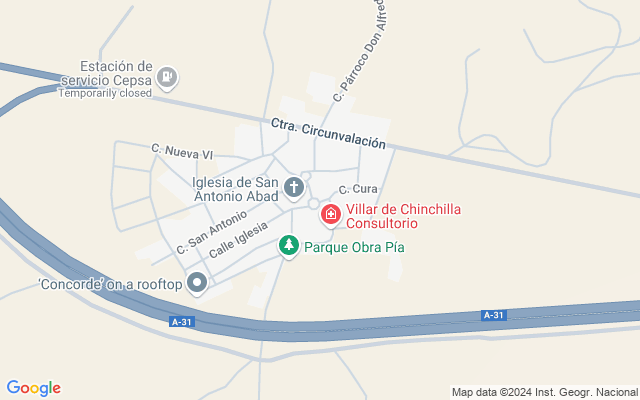Open the Estación de servicio Cepsa marker
Screen dimensions: 640x400
point(169,75)
